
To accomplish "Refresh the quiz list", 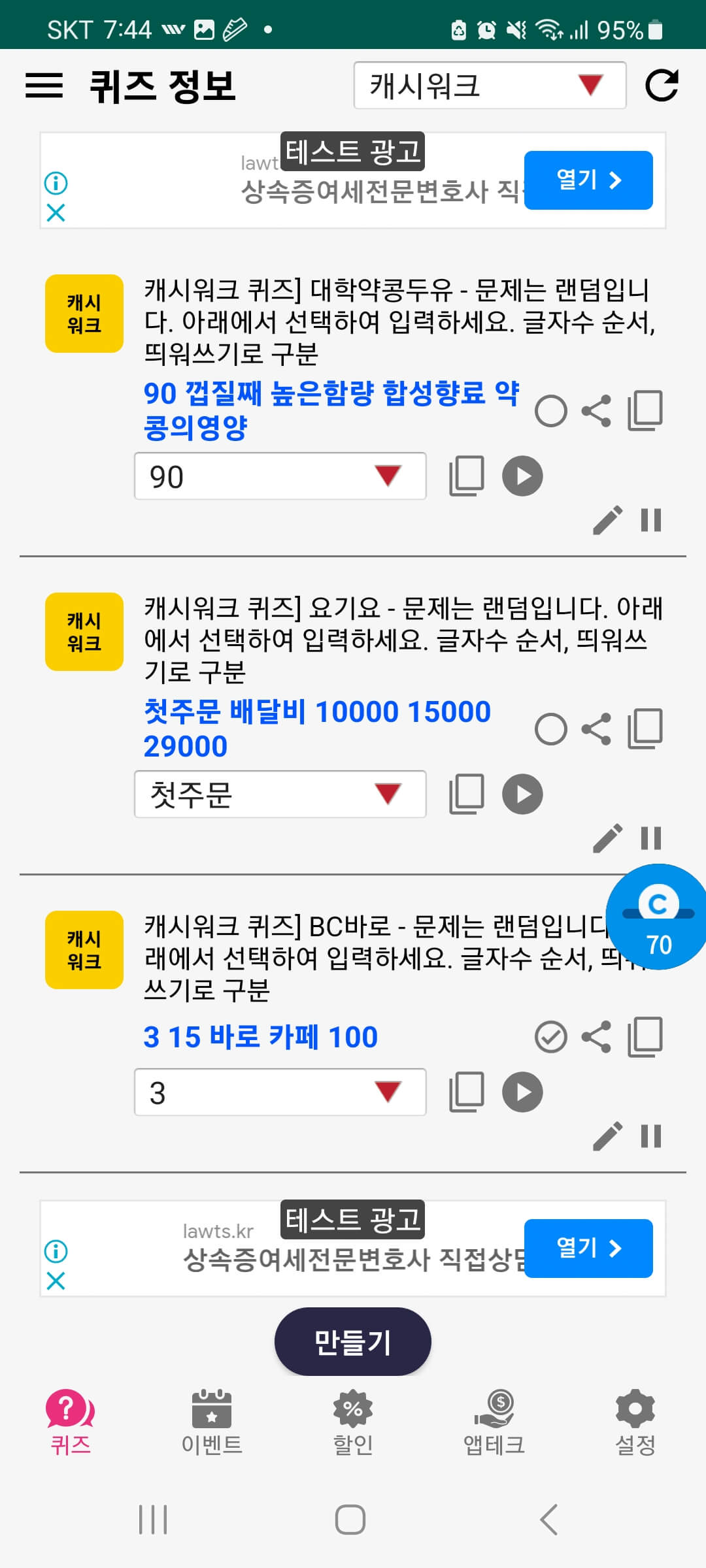I will pos(661,86).
